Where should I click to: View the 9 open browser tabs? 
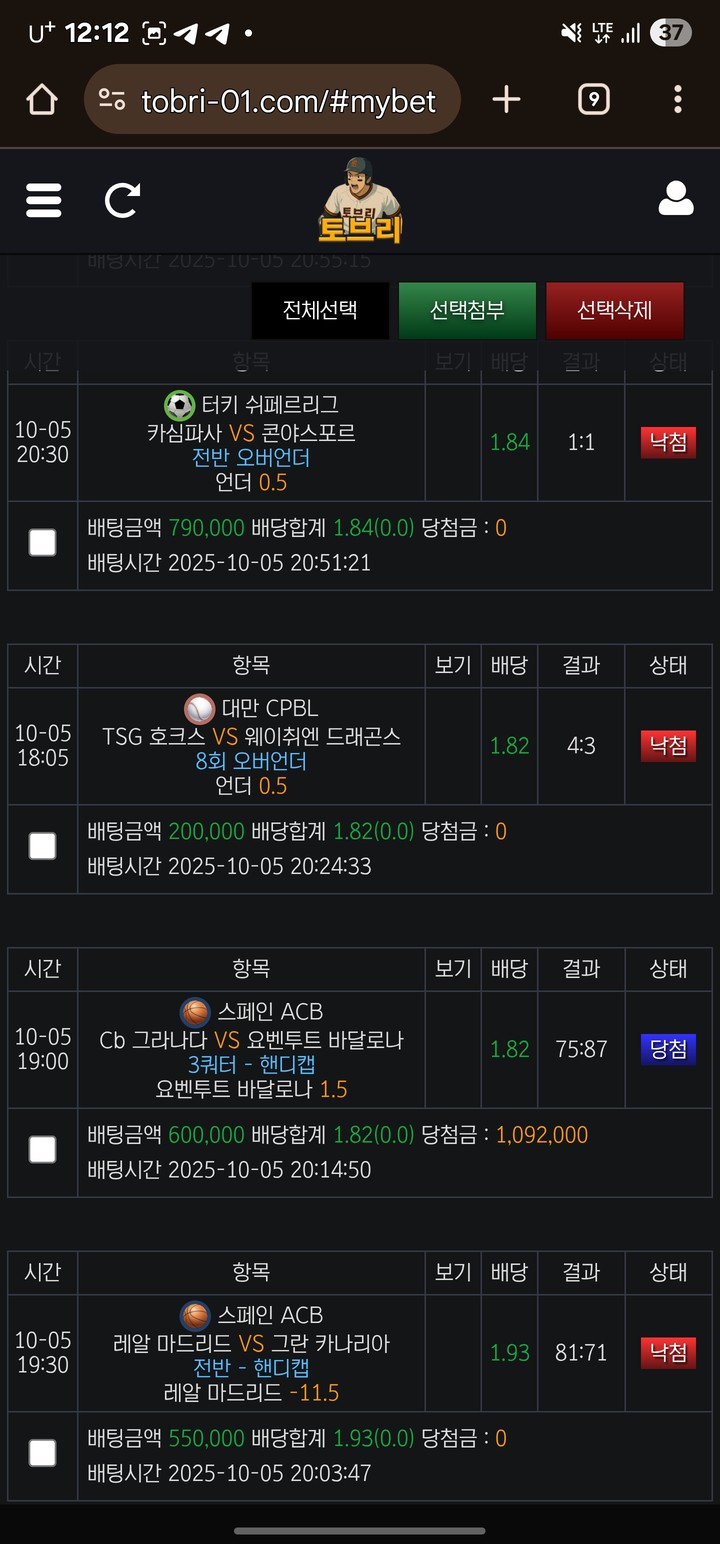click(x=593, y=99)
